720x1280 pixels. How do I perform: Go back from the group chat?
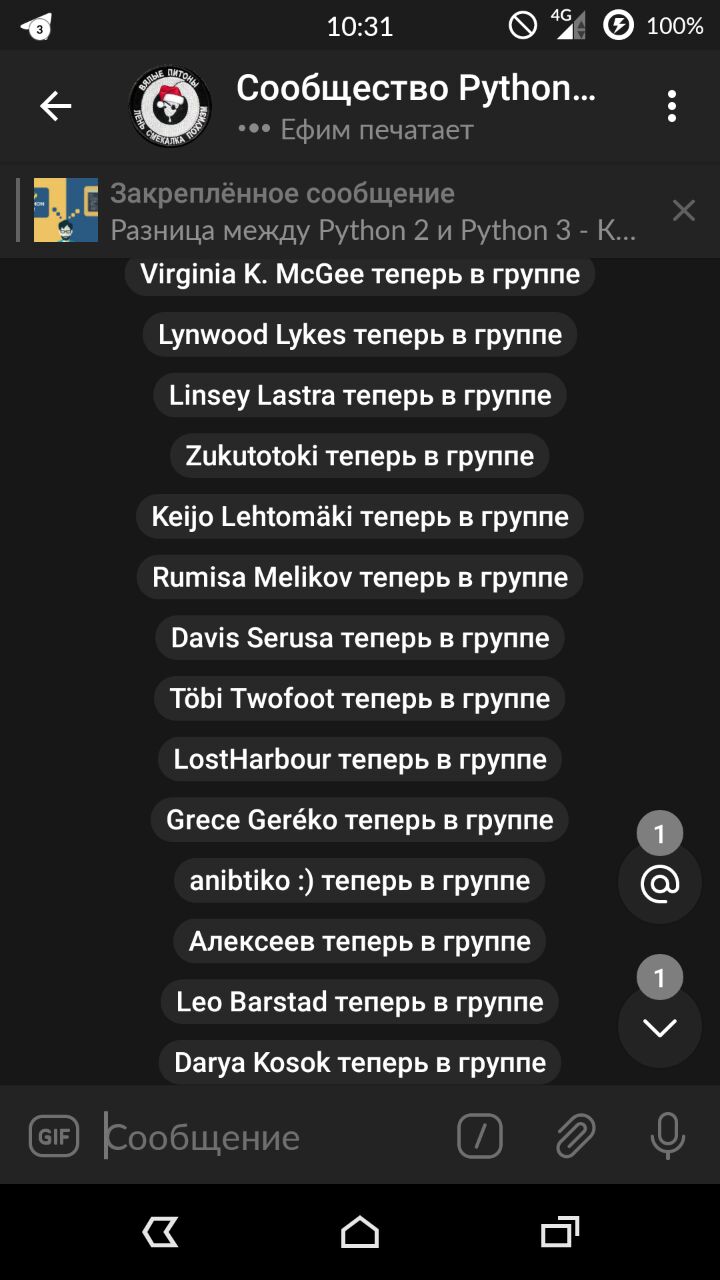coord(55,106)
